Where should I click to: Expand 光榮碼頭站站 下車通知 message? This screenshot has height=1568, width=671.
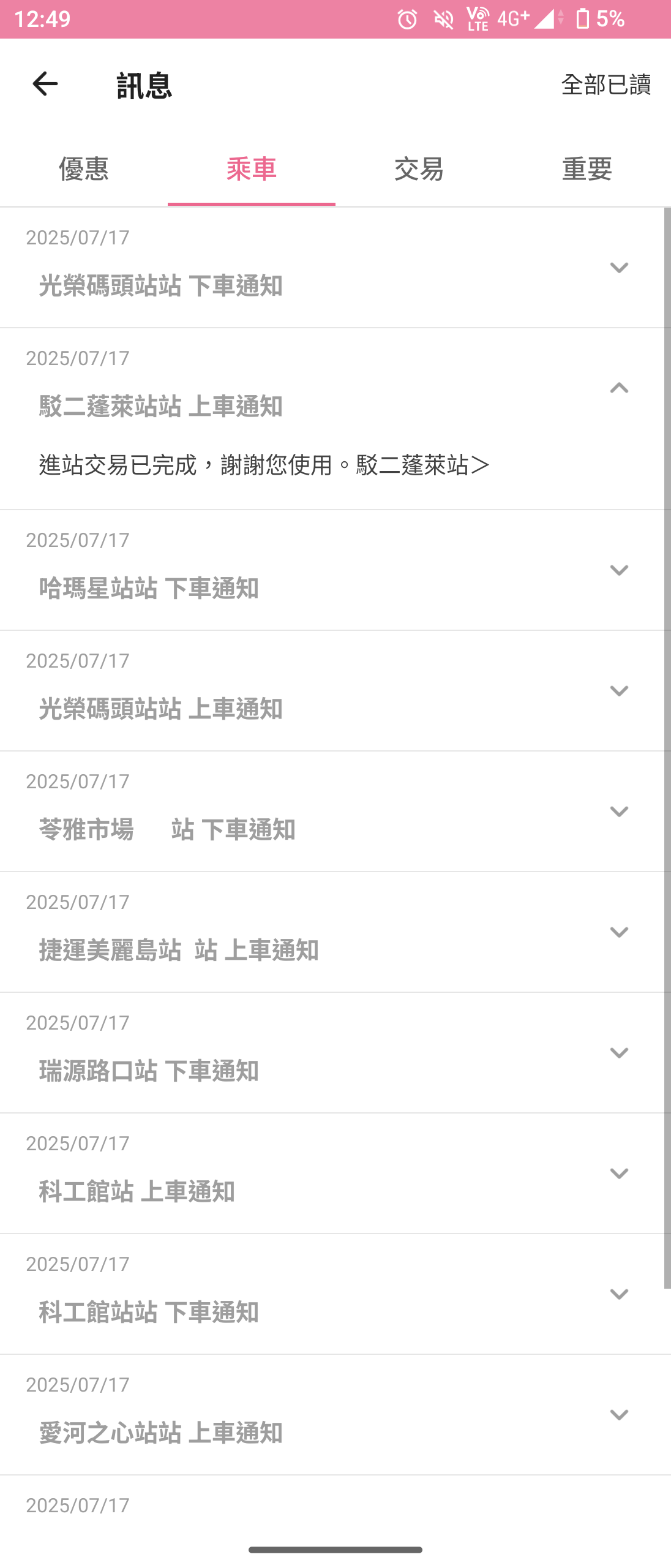coord(619,268)
